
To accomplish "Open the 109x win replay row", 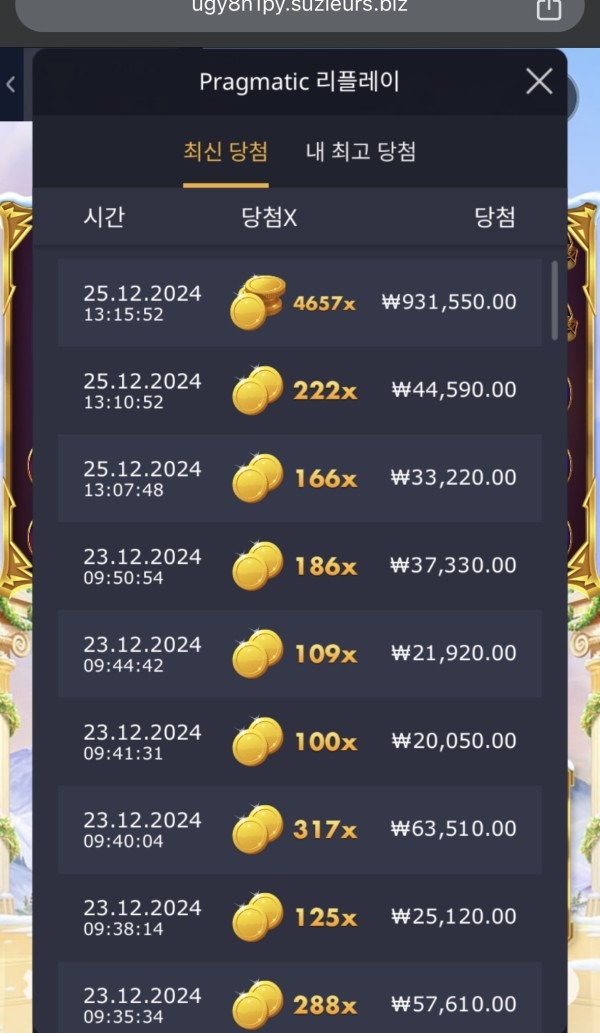I will click(x=300, y=653).
